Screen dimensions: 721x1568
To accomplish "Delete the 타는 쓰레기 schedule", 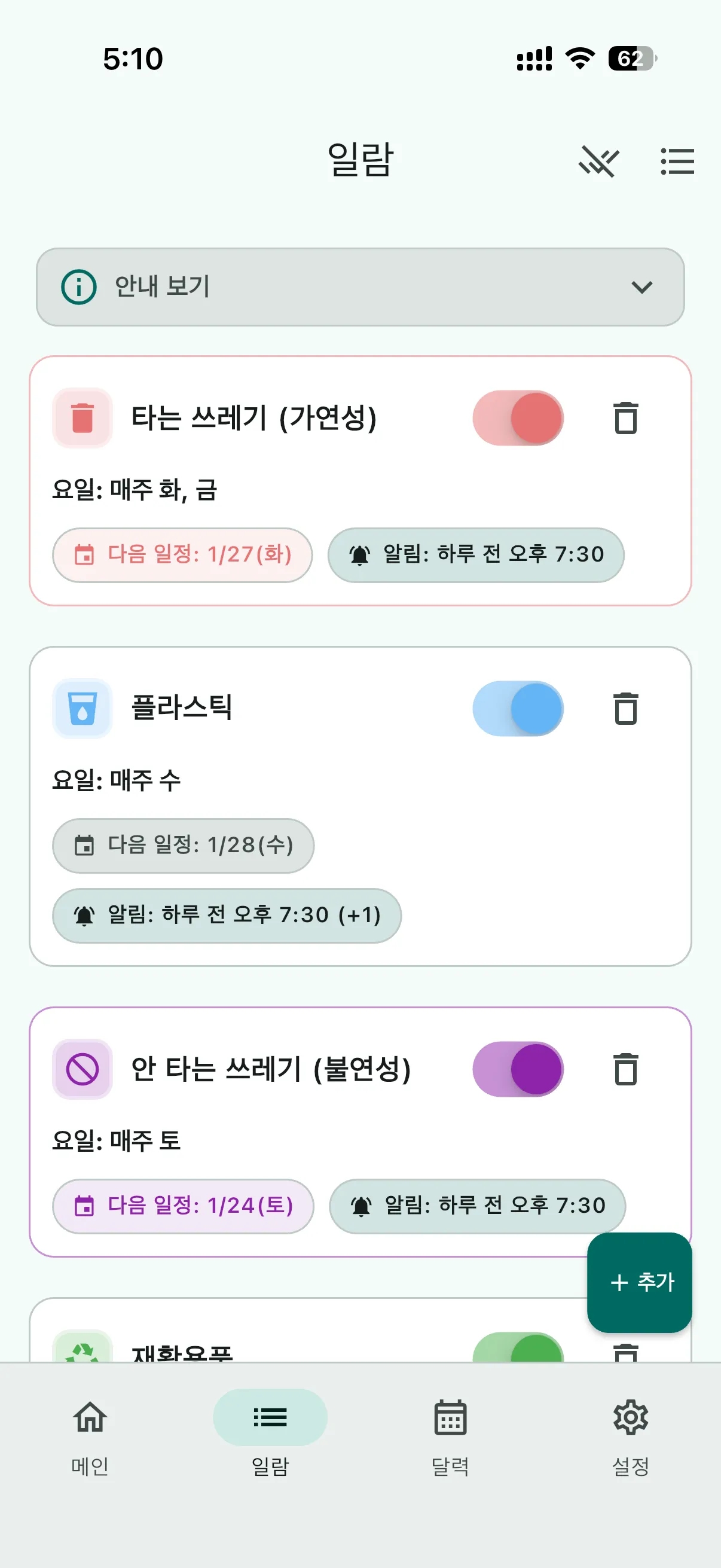I will click(x=625, y=418).
